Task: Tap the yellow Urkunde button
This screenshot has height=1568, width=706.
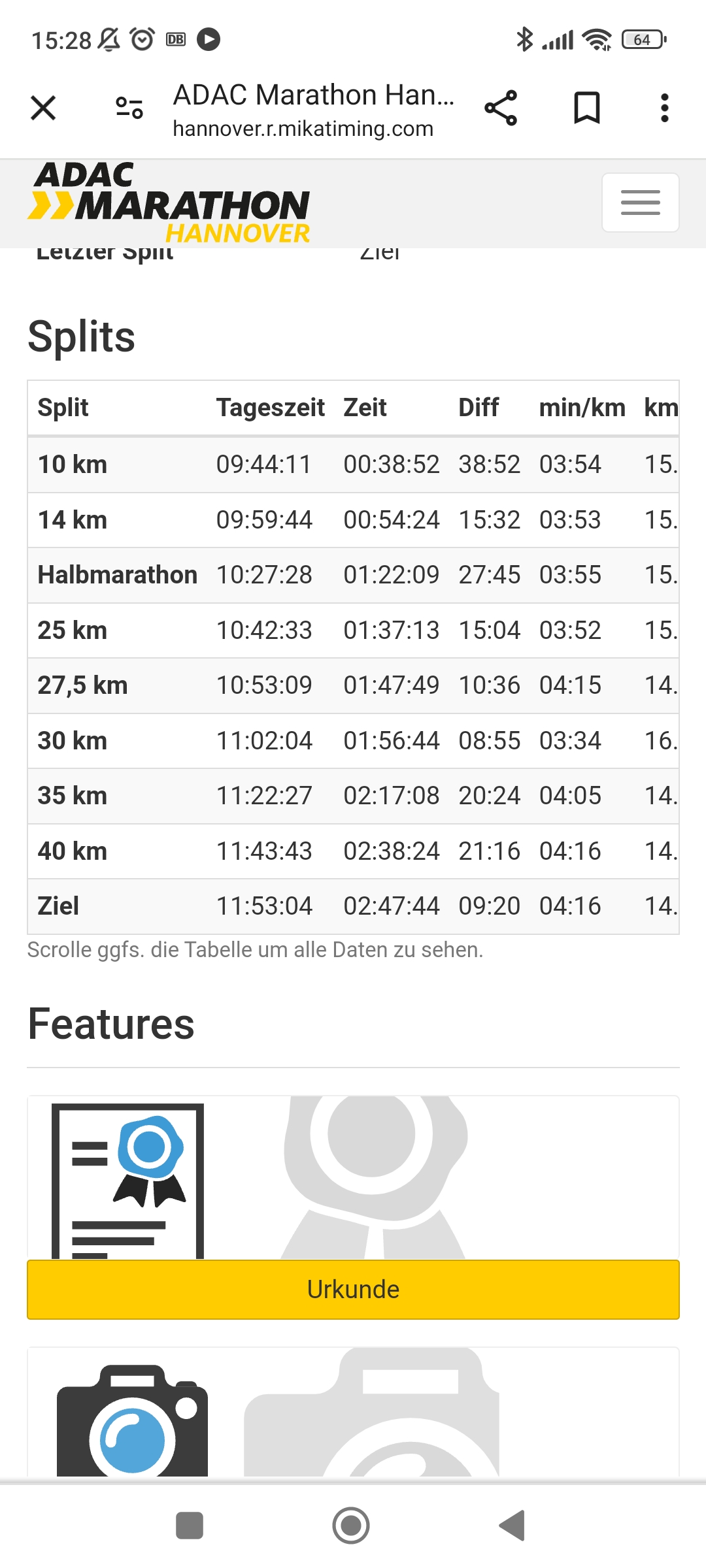Action: (353, 1289)
